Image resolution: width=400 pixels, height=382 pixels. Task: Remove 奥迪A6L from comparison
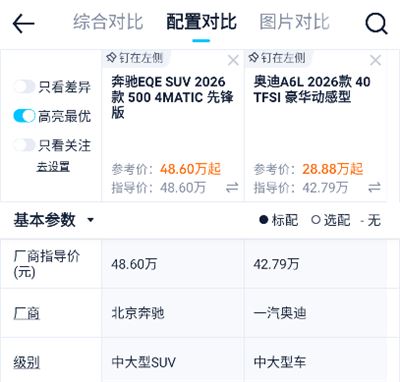coord(375,60)
